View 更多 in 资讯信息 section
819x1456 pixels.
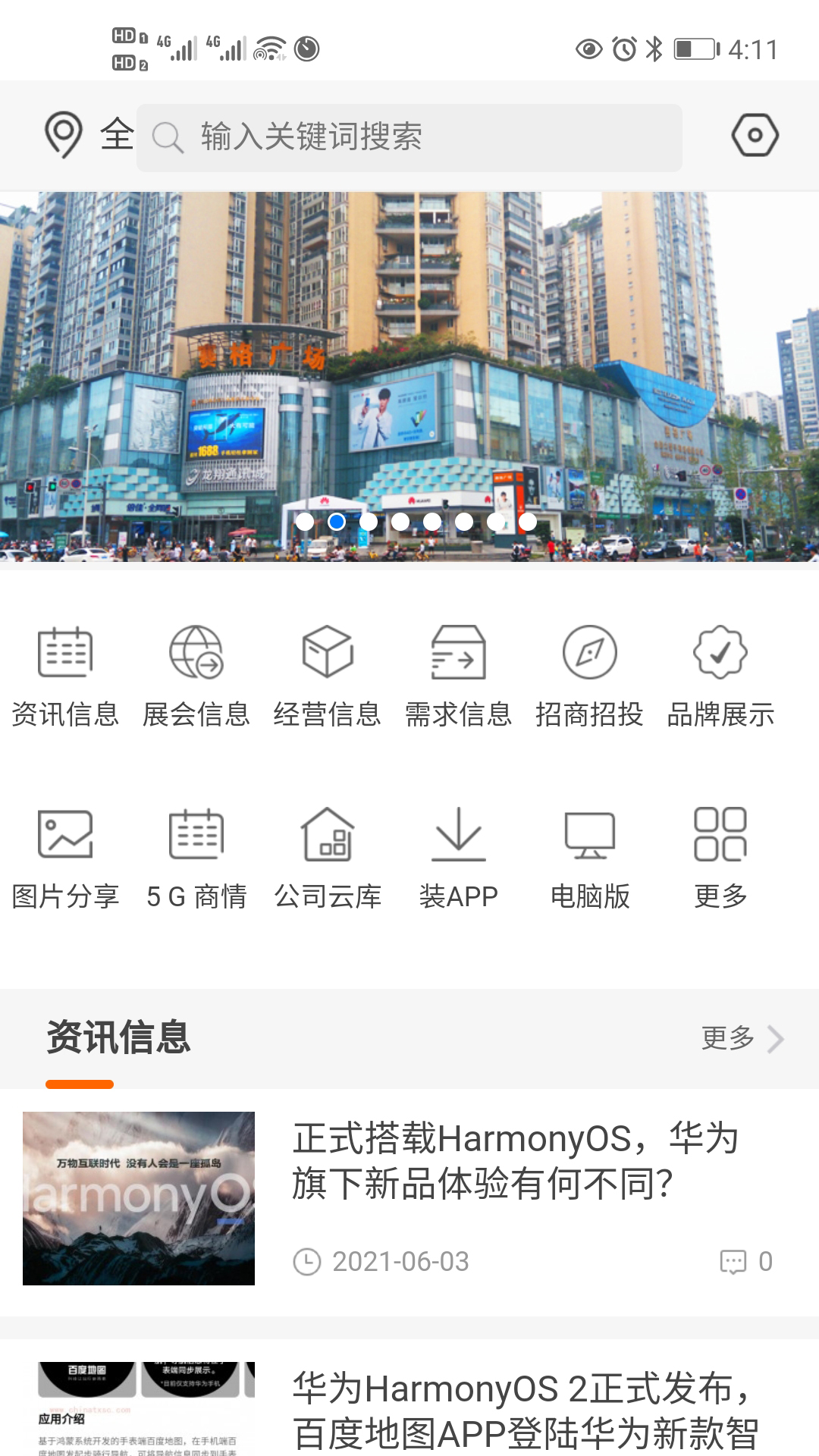pyautogui.click(x=741, y=1038)
